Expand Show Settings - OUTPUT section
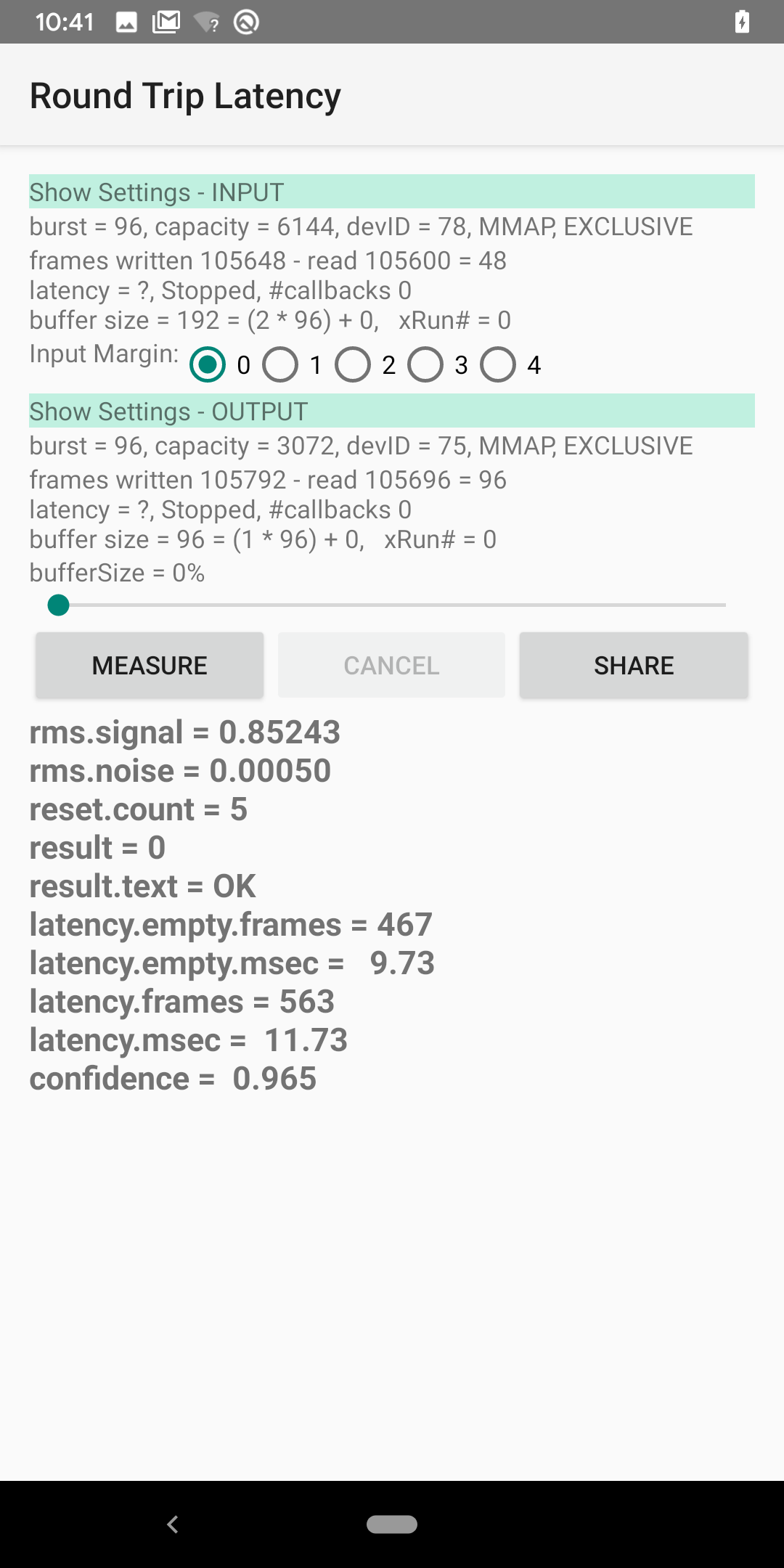This screenshot has height=1568, width=784. click(x=392, y=412)
